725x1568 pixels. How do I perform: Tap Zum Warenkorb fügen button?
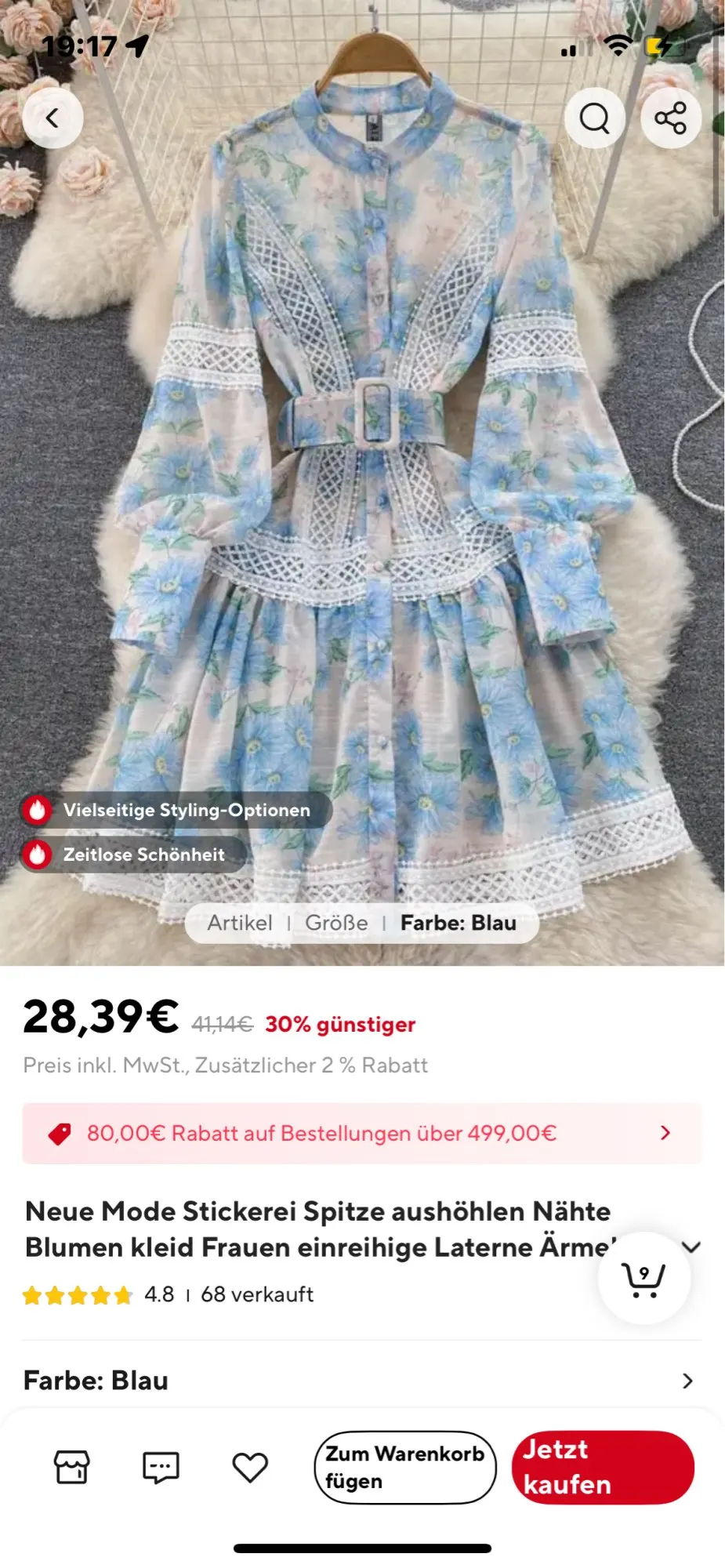405,1467
